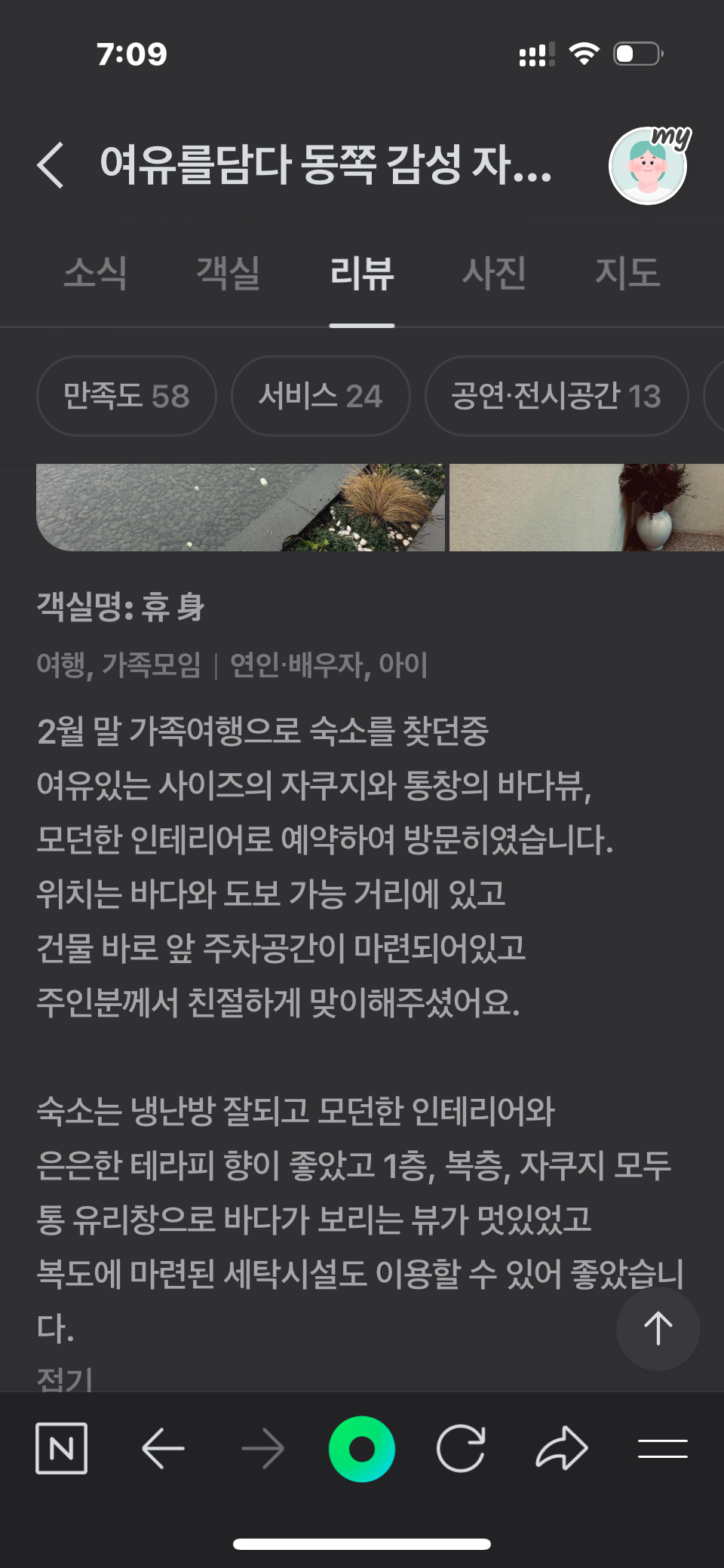Image resolution: width=724 pixels, height=1568 pixels.
Task: Switch to the 소식 tab
Action: [x=95, y=273]
